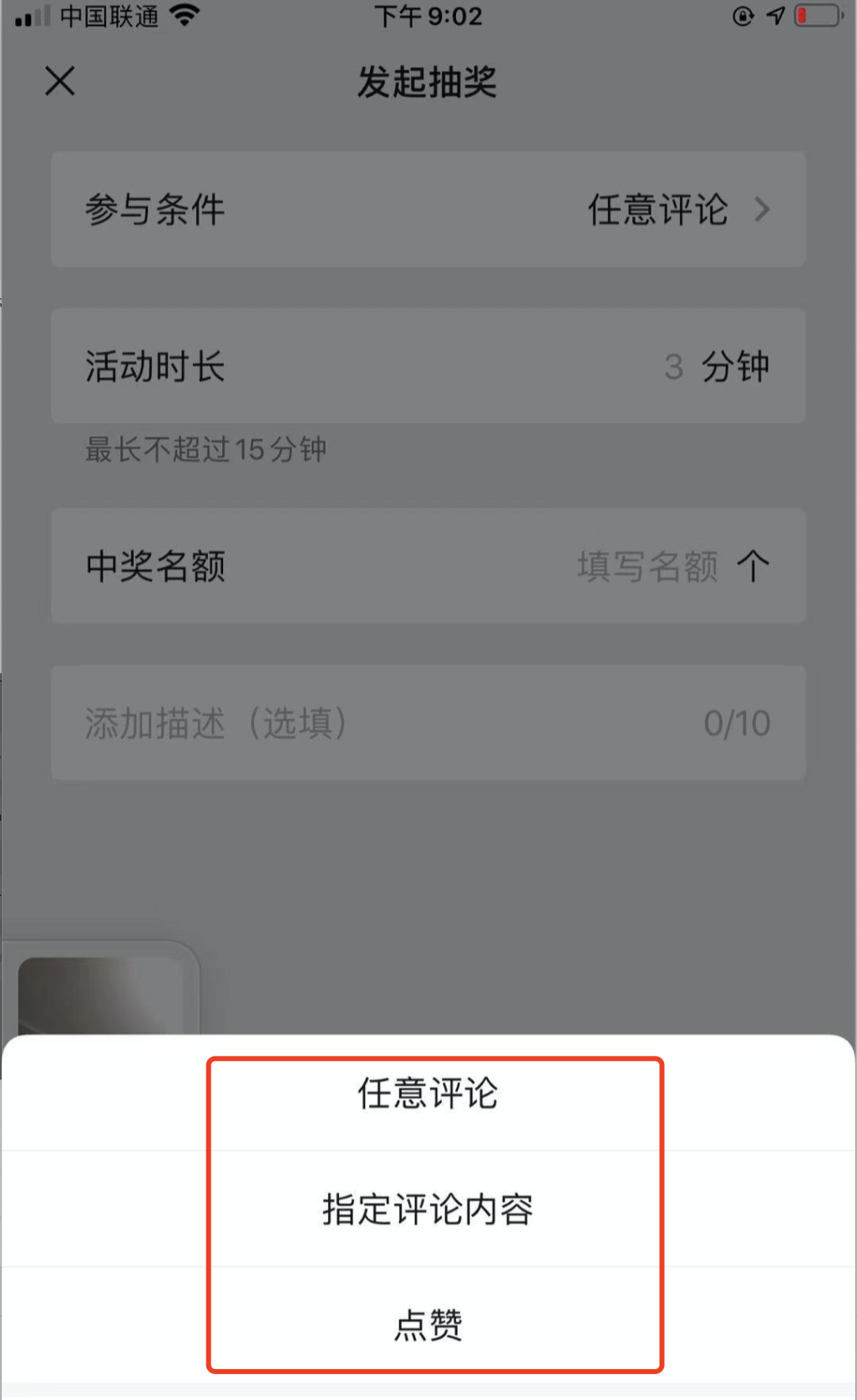
Task: Pick the 点赞 option
Action: coord(428,1324)
